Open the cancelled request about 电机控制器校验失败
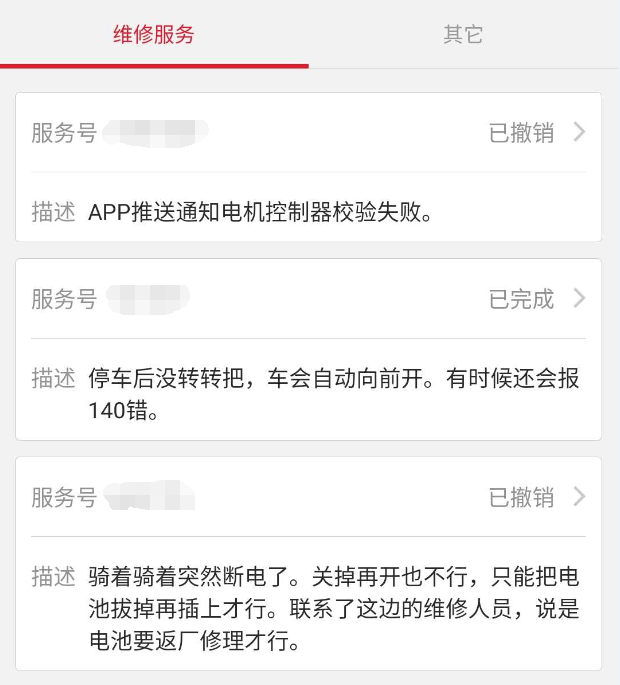Image resolution: width=620 pixels, height=685 pixels. point(308,167)
